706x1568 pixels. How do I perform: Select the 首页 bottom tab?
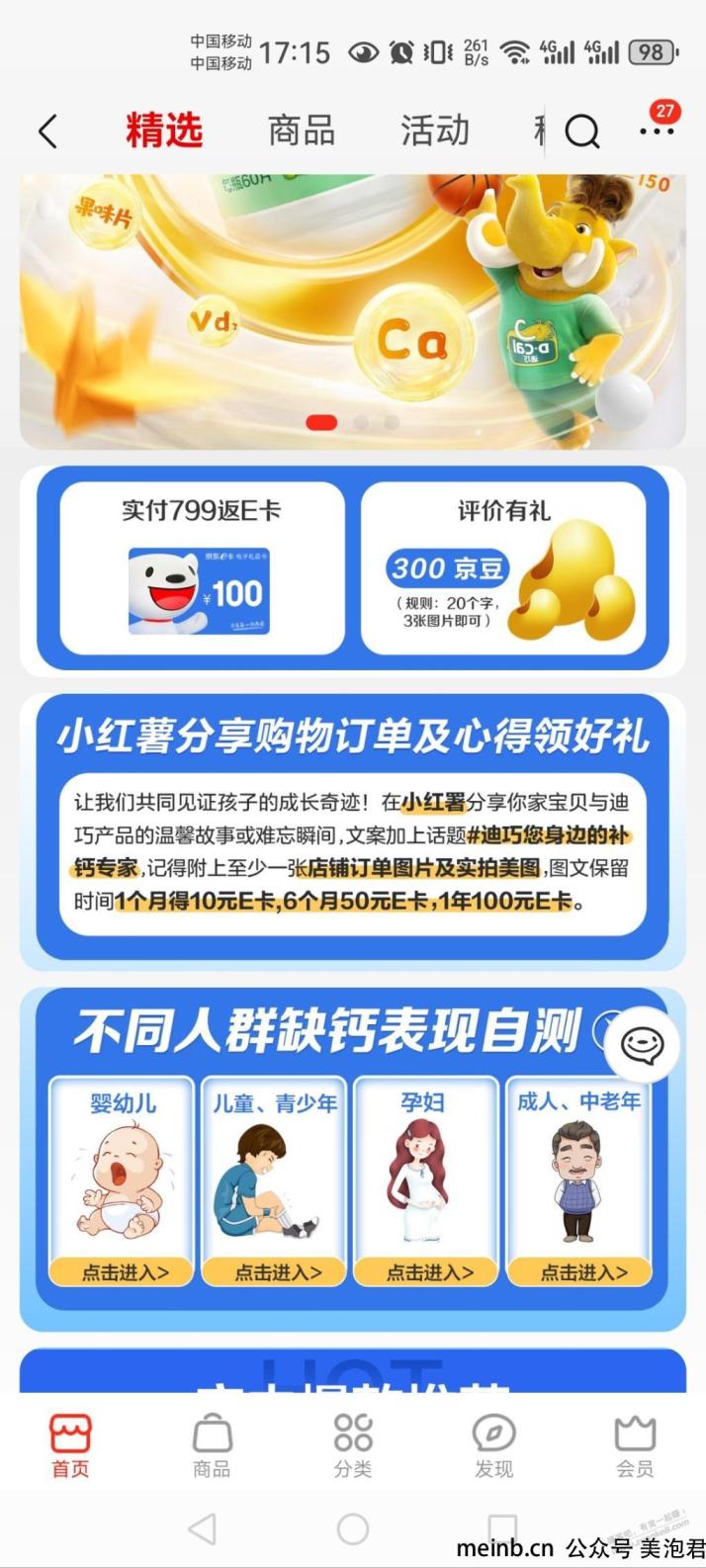(x=70, y=1444)
